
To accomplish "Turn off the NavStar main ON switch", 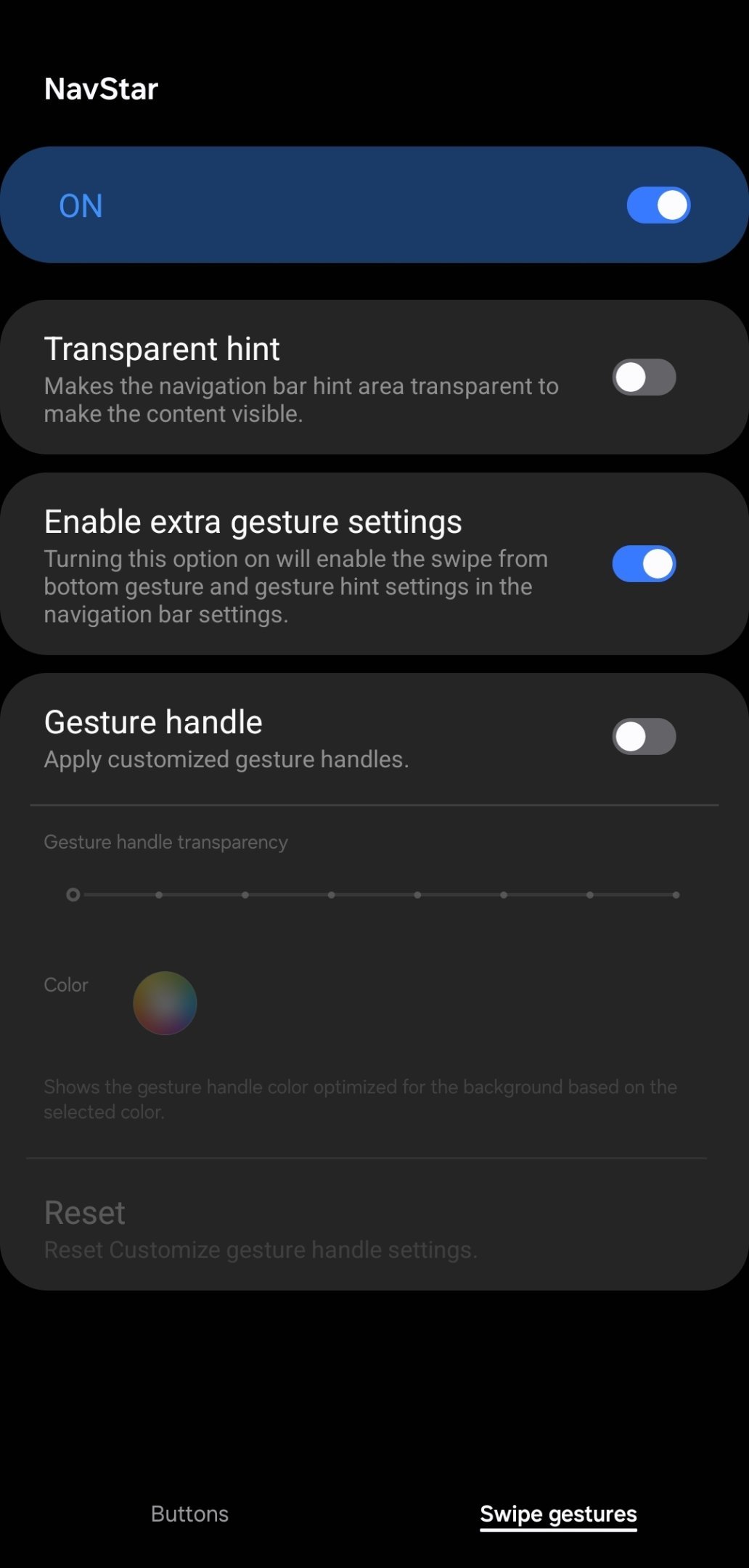I will pos(658,205).
